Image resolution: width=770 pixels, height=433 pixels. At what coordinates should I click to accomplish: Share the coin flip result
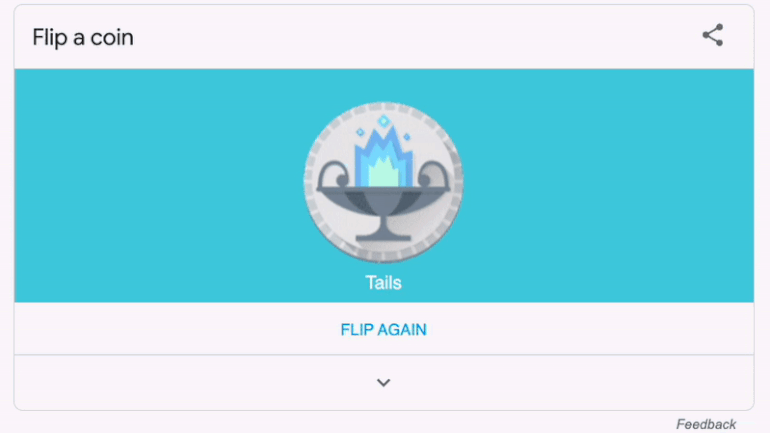712,36
